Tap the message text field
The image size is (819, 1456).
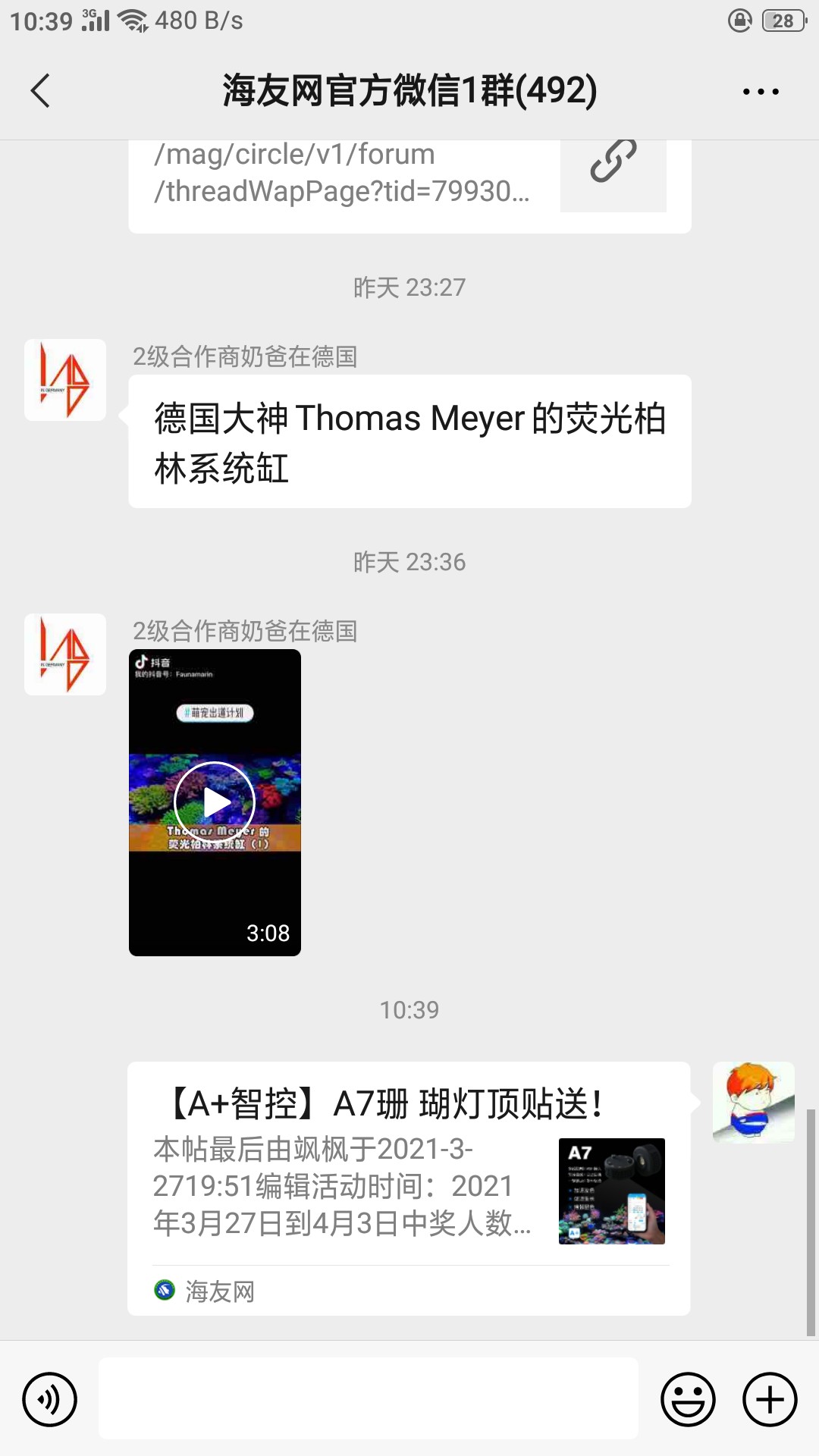368,1399
